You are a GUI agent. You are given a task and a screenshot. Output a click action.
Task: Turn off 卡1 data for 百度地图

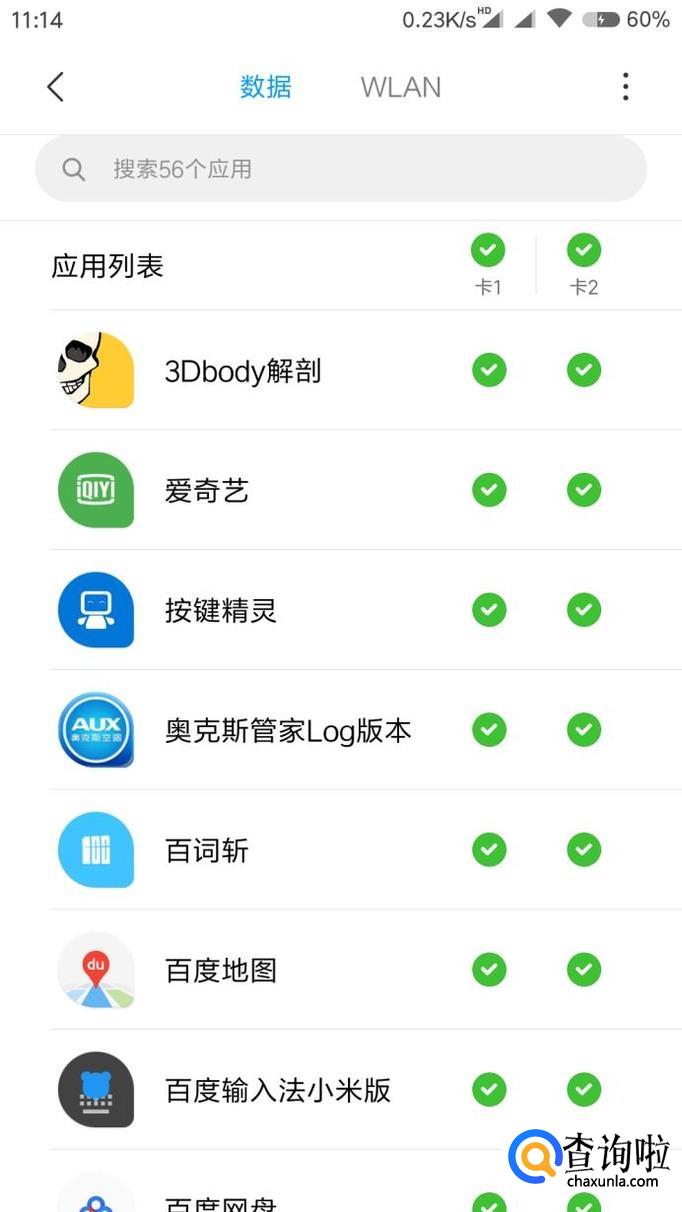[x=488, y=970]
